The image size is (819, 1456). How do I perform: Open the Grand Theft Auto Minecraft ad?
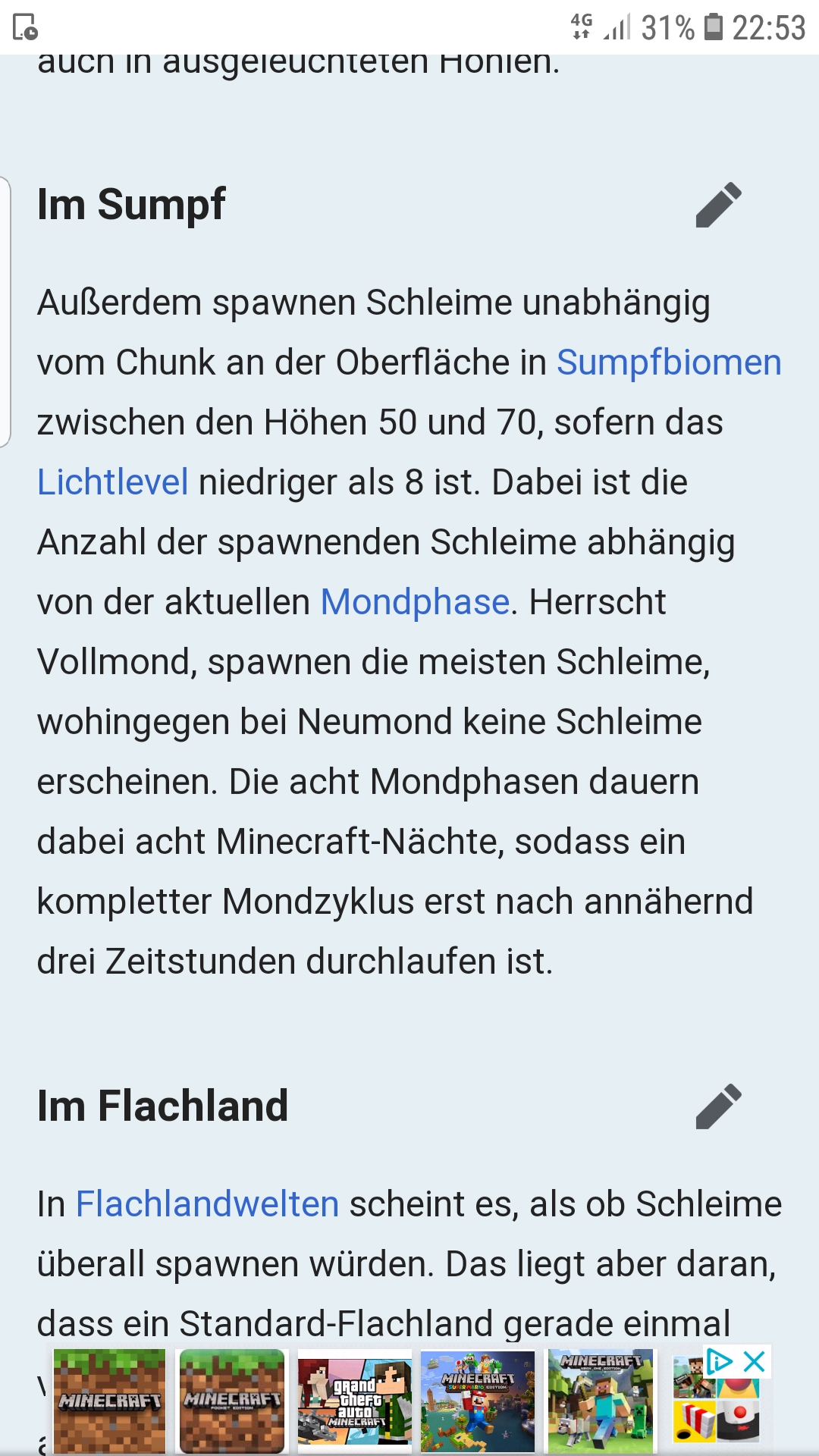coord(355,1401)
